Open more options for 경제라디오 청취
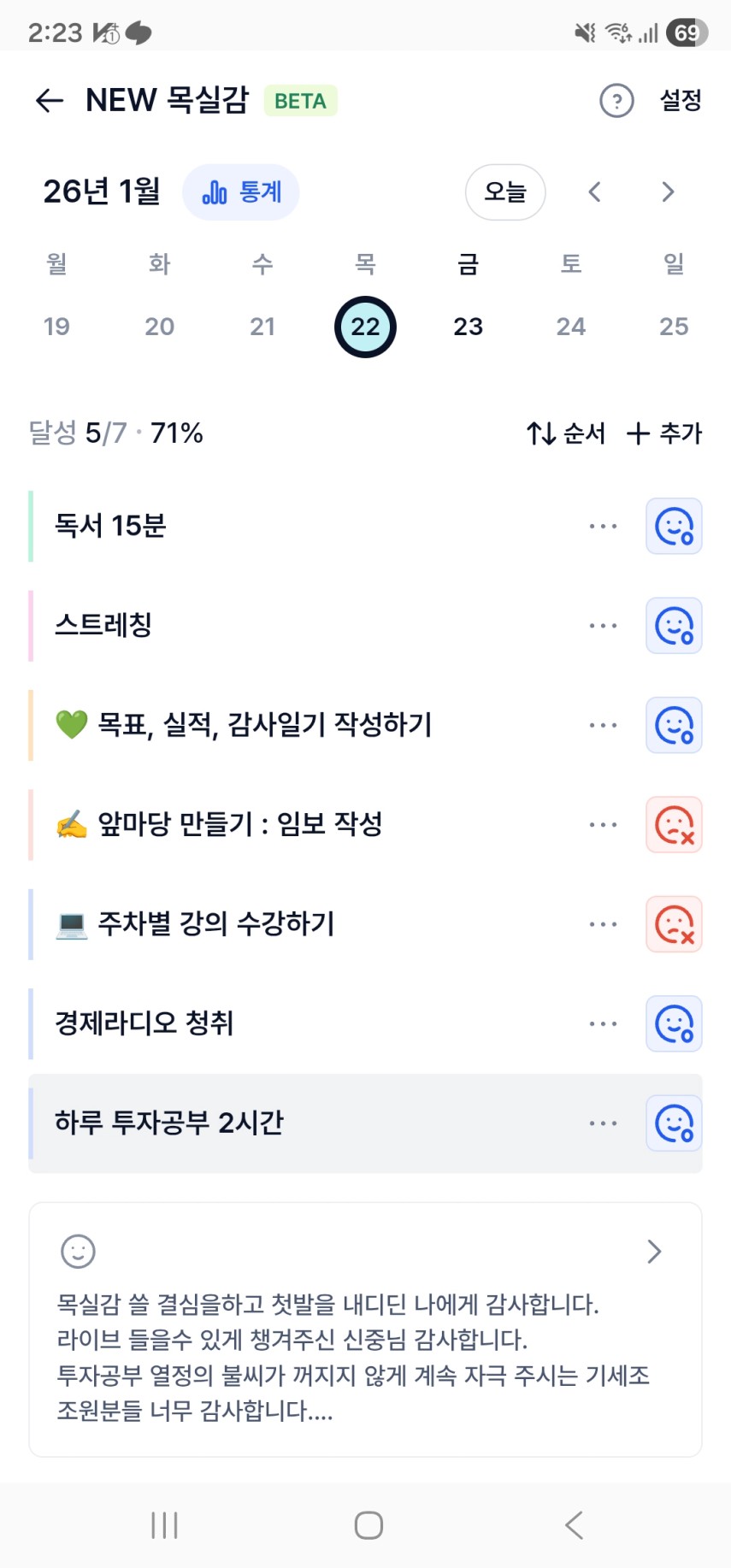The height and width of the screenshot is (1568, 731). point(603,1024)
